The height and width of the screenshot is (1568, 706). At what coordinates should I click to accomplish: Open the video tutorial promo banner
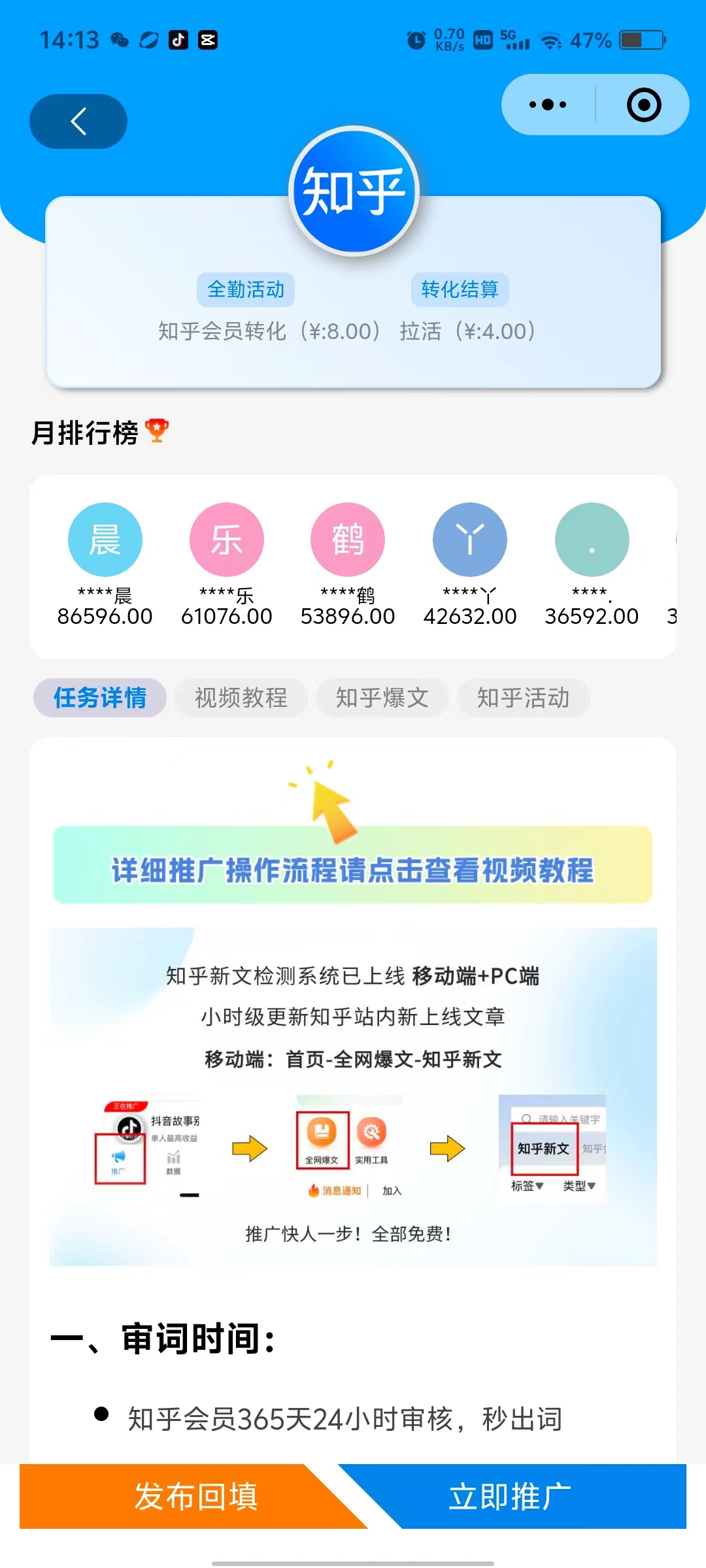352,865
